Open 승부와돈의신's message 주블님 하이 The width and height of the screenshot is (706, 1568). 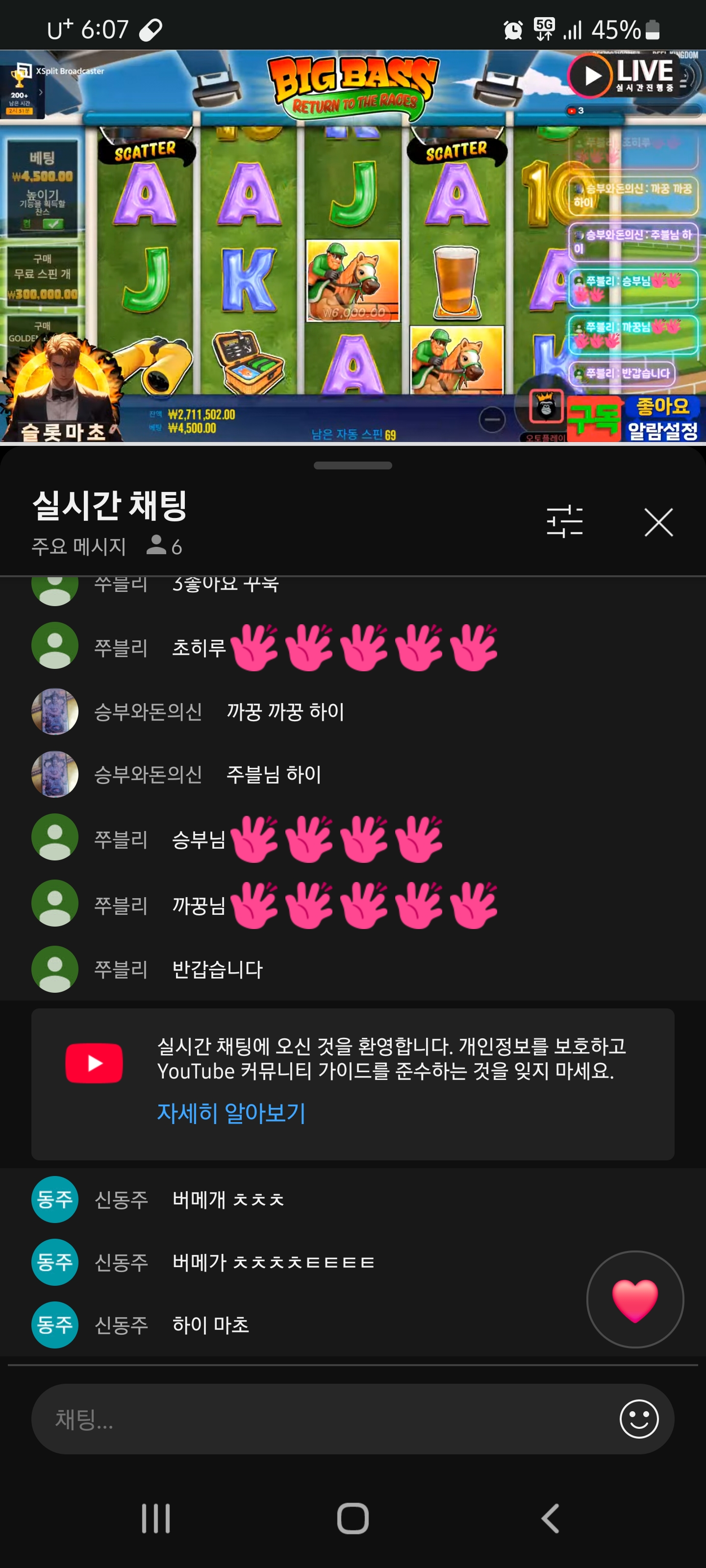pyautogui.click(x=273, y=774)
